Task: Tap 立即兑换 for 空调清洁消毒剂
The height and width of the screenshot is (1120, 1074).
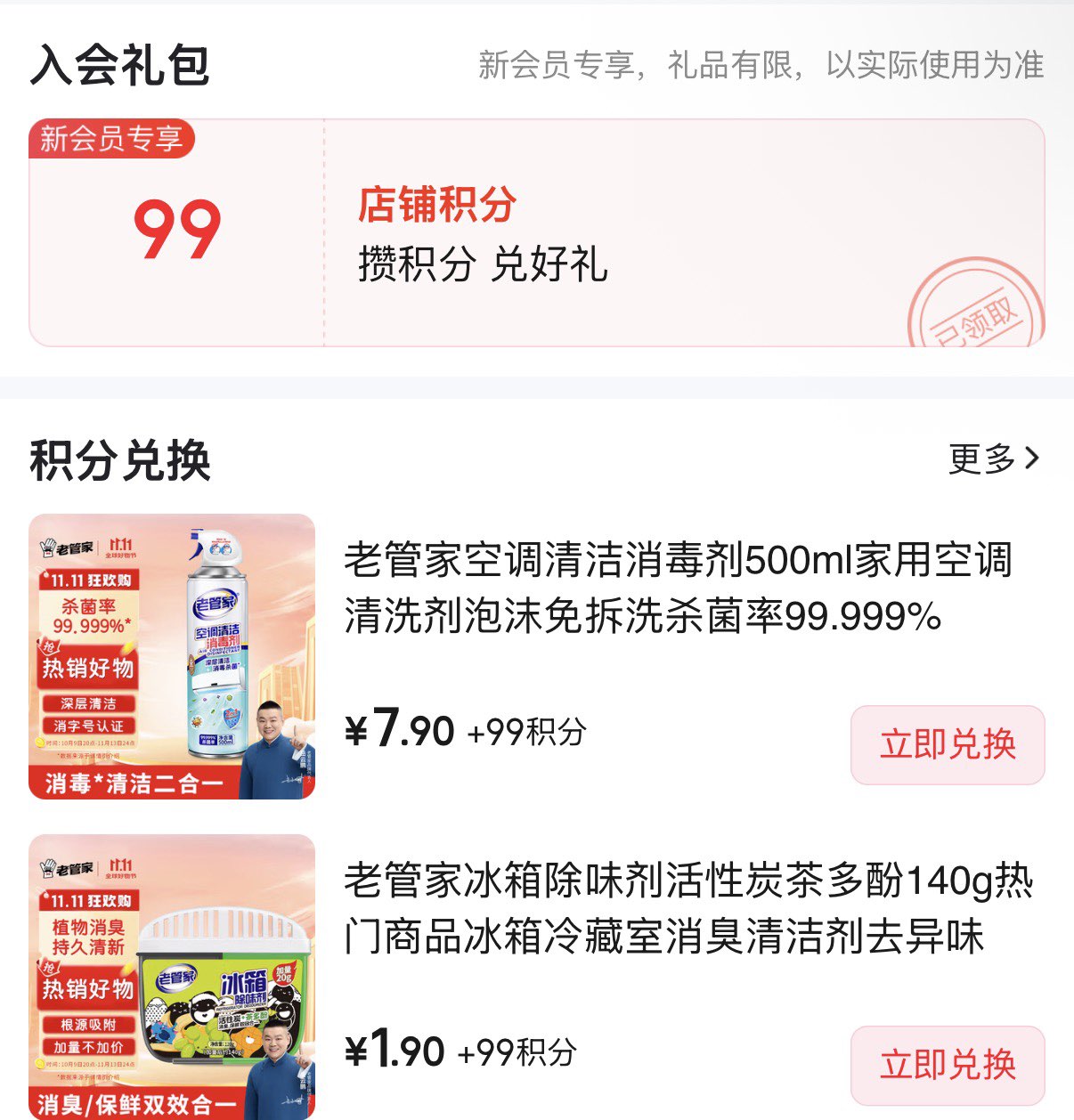Action: point(947,744)
